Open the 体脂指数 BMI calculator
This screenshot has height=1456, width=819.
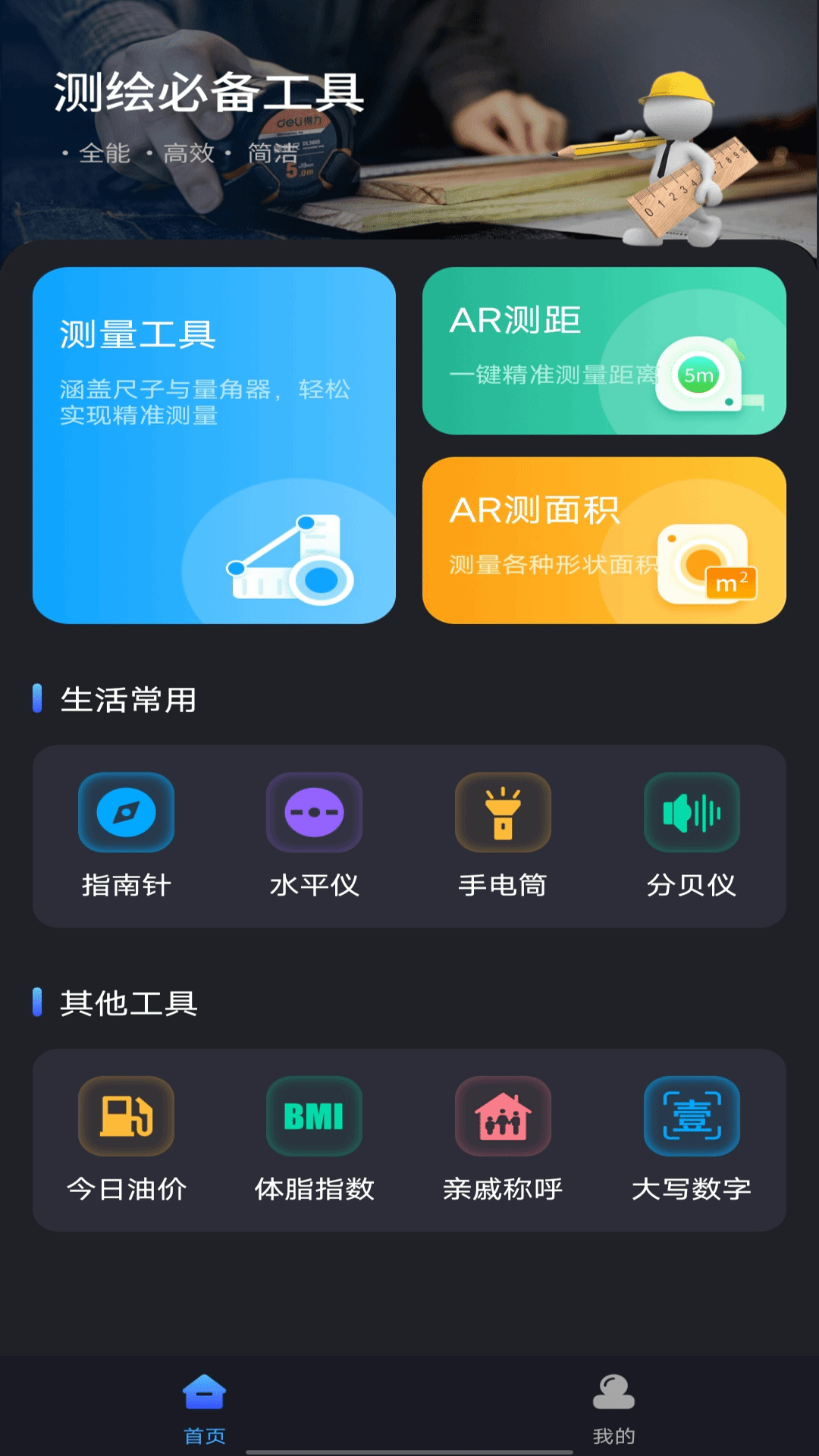[x=314, y=1138]
